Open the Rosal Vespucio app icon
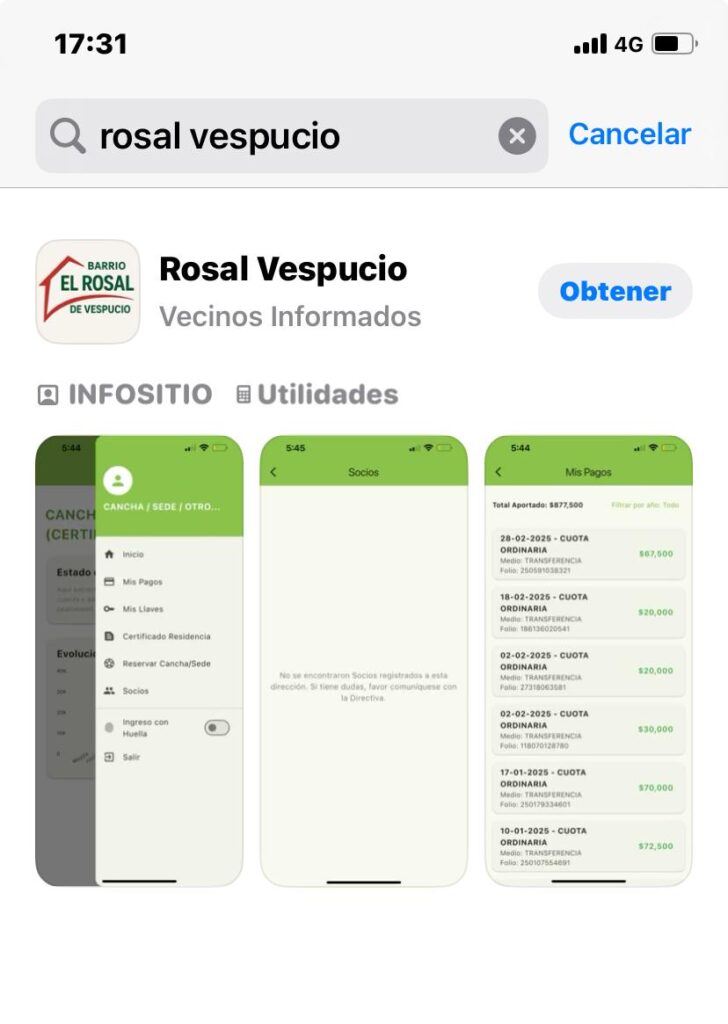 88,291
